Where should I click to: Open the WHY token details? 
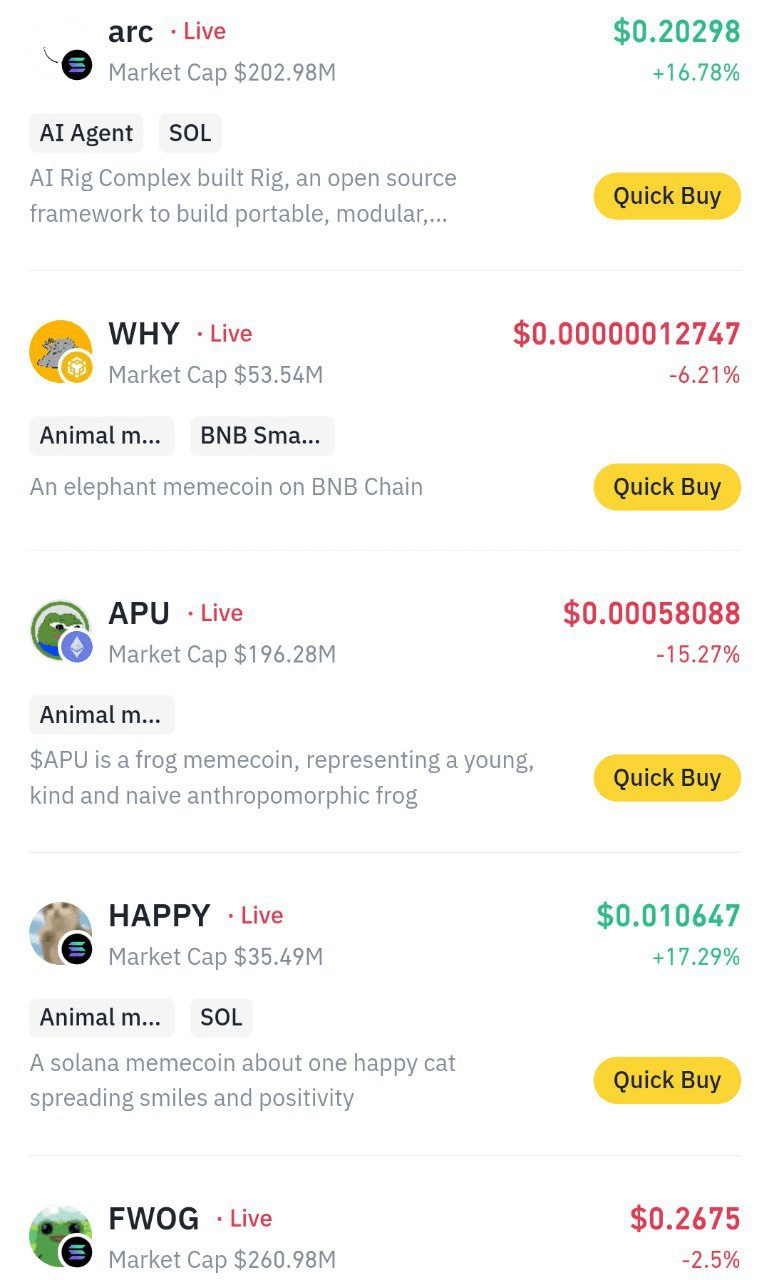[x=144, y=334]
